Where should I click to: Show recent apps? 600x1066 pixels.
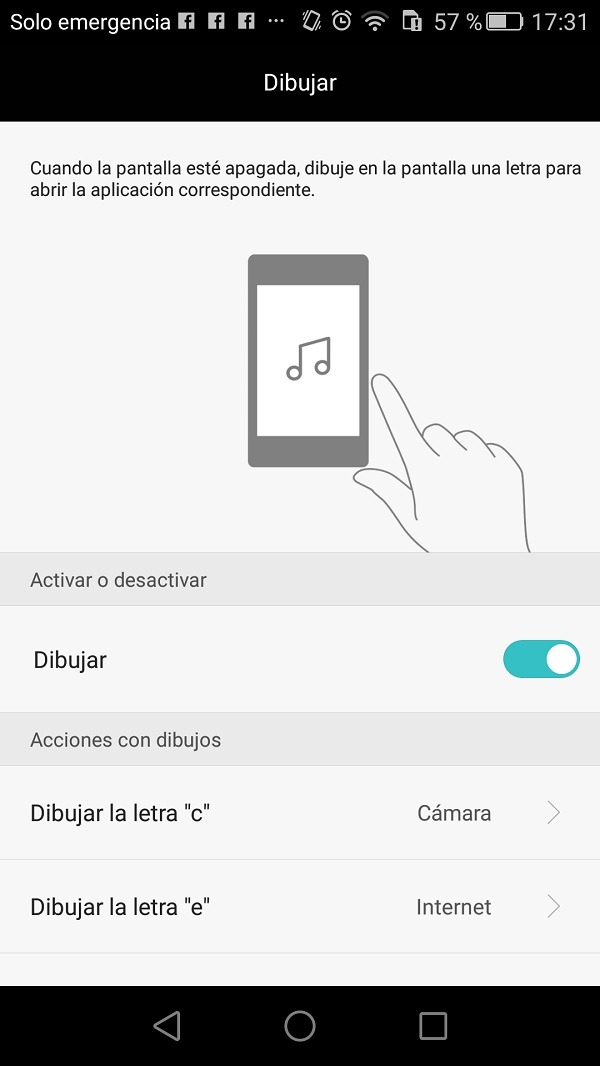click(433, 1025)
